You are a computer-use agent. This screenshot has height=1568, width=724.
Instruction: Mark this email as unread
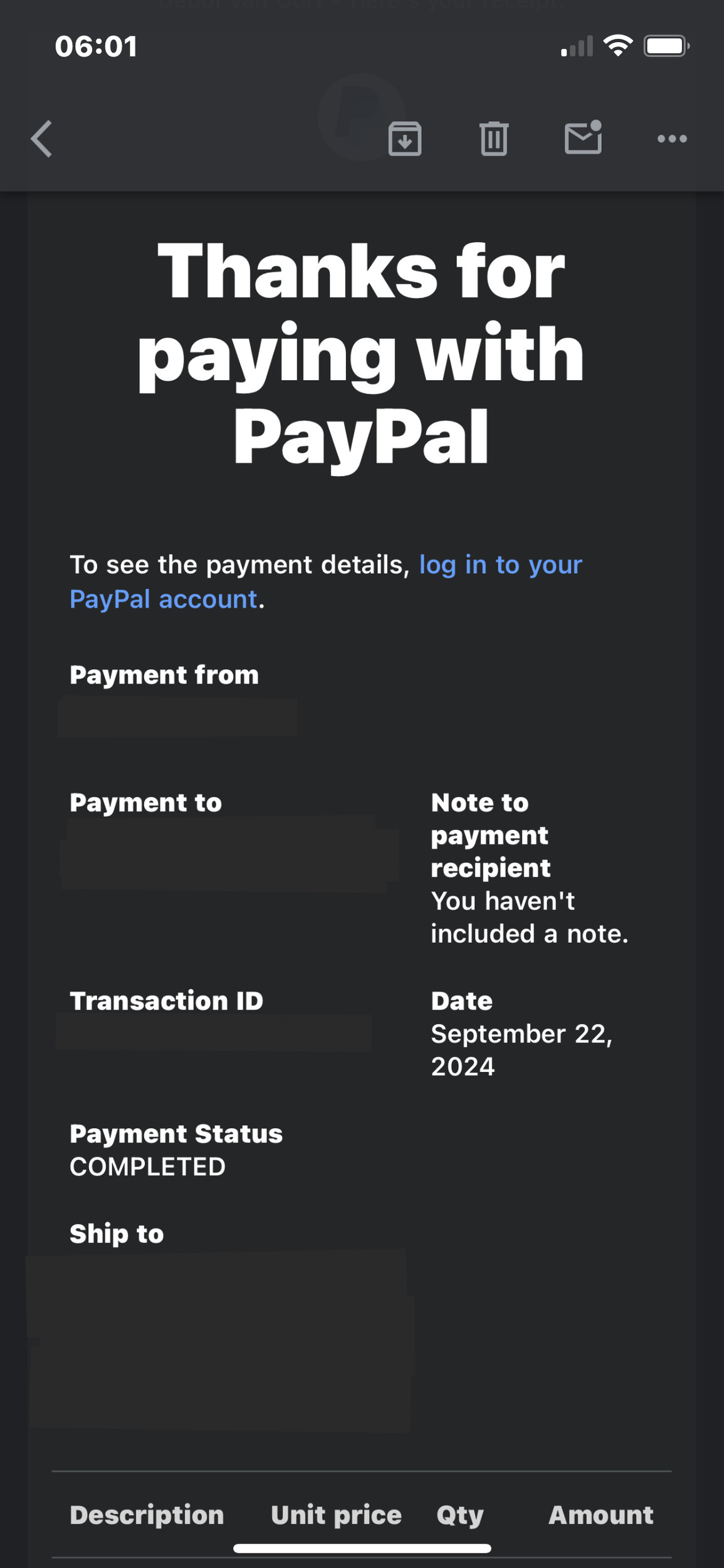pos(583,137)
